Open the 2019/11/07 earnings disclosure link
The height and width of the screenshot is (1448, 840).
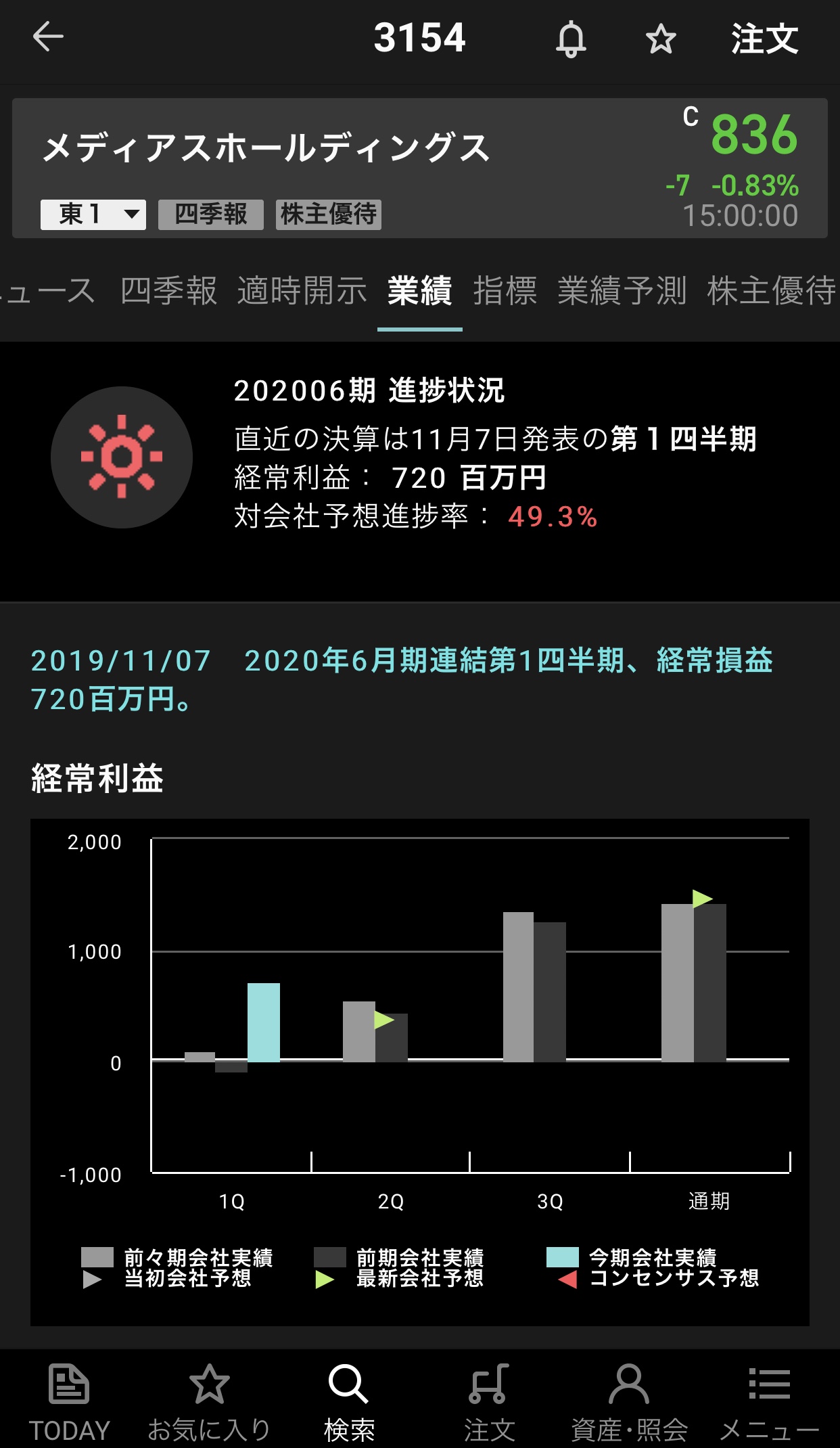(x=402, y=680)
